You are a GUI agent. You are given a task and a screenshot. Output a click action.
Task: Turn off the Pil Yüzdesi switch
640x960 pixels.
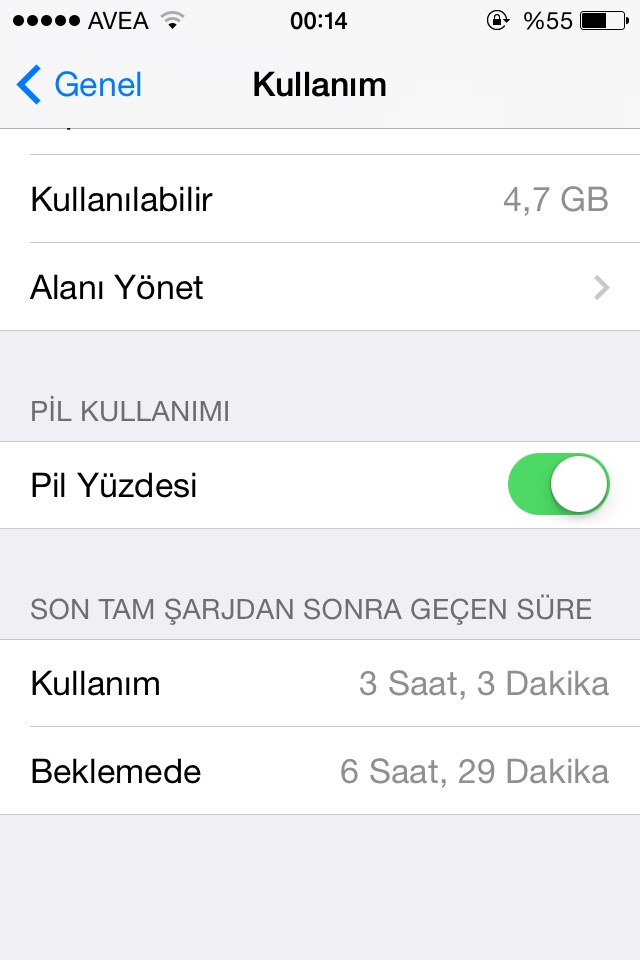[x=559, y=486]
